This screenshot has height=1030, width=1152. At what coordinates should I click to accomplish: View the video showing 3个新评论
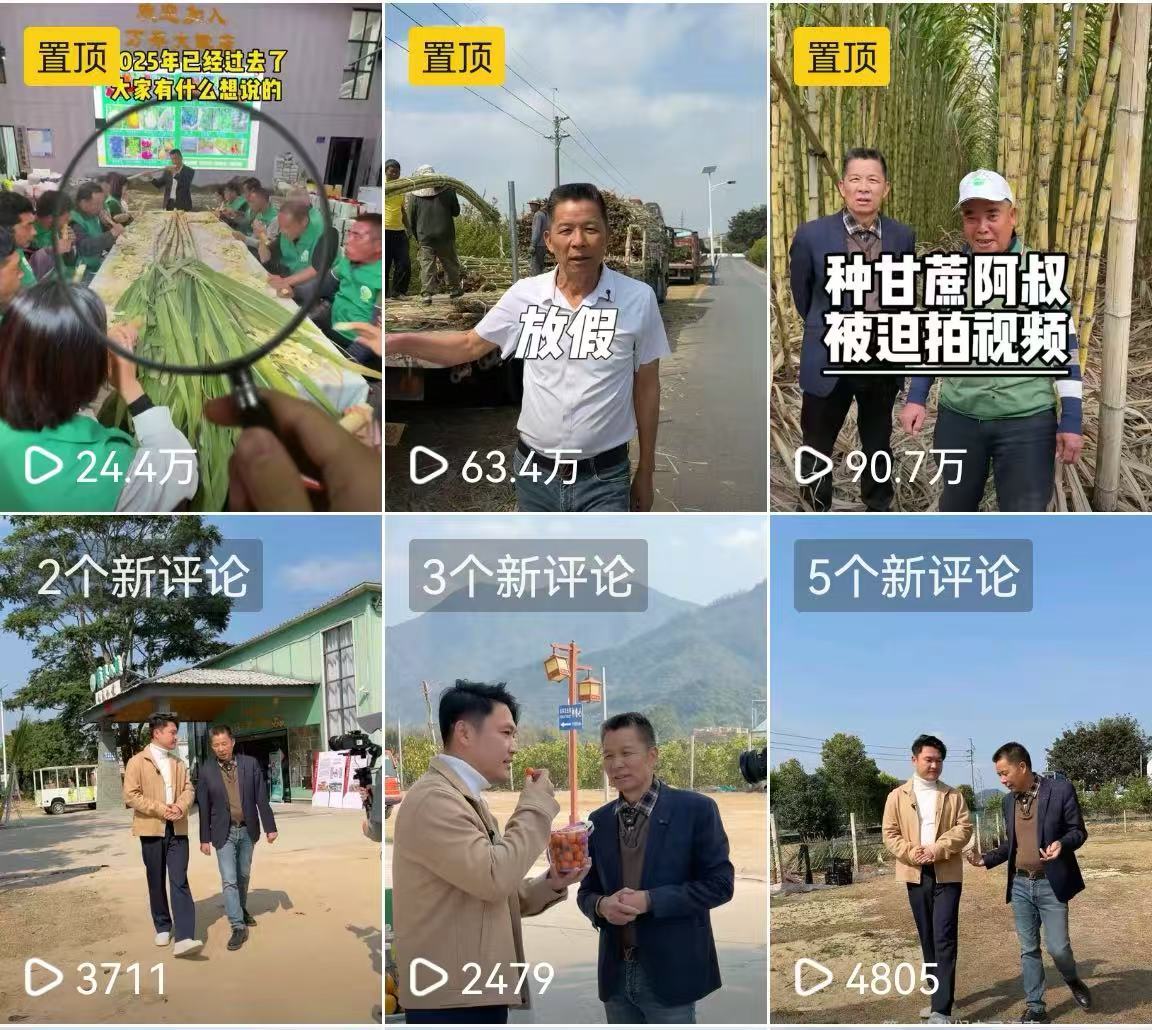coord(575,770)
